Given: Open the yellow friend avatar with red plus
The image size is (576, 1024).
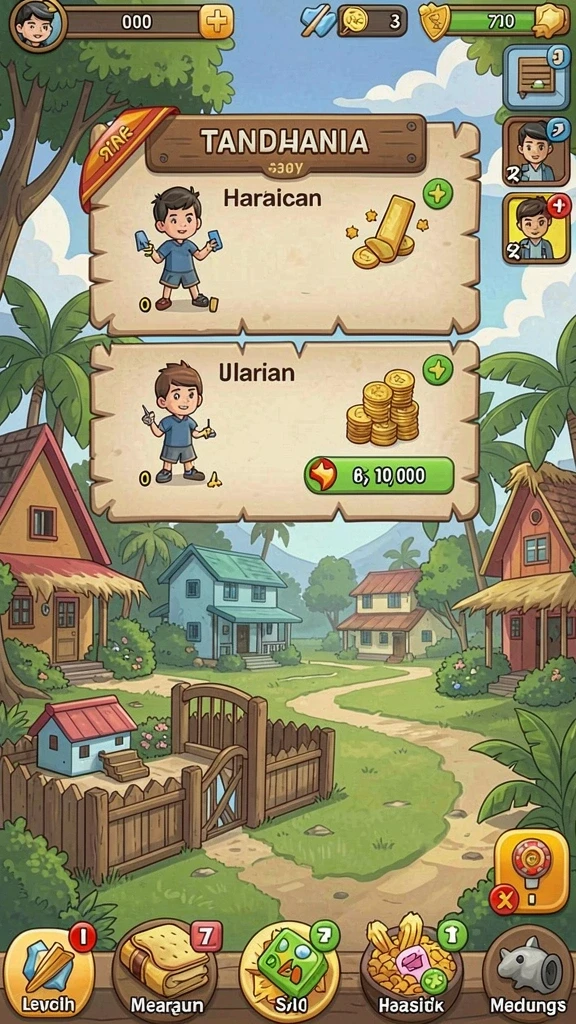Looking at the screenshot, I should (x=536, y=228).
